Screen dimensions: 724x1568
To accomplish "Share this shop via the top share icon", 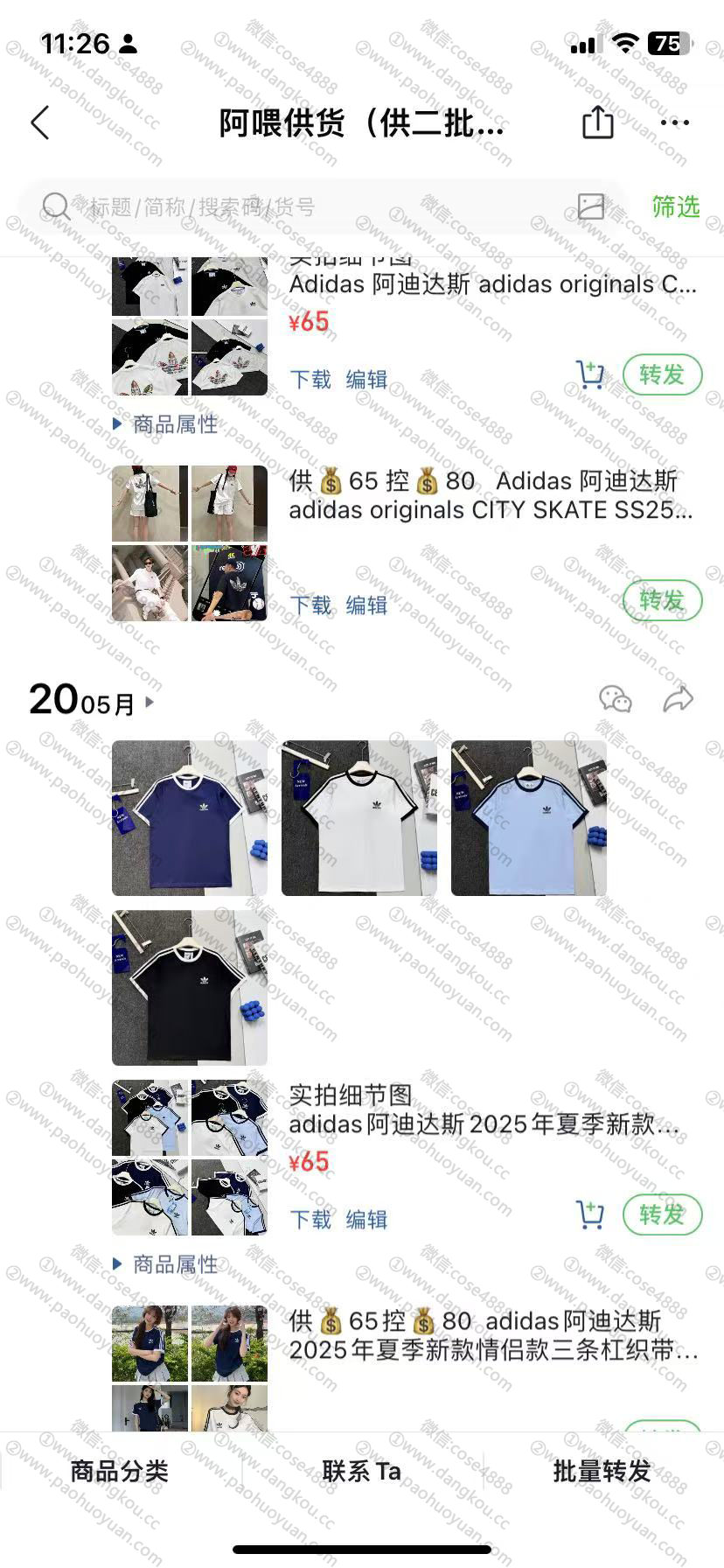I will point(598,122).
